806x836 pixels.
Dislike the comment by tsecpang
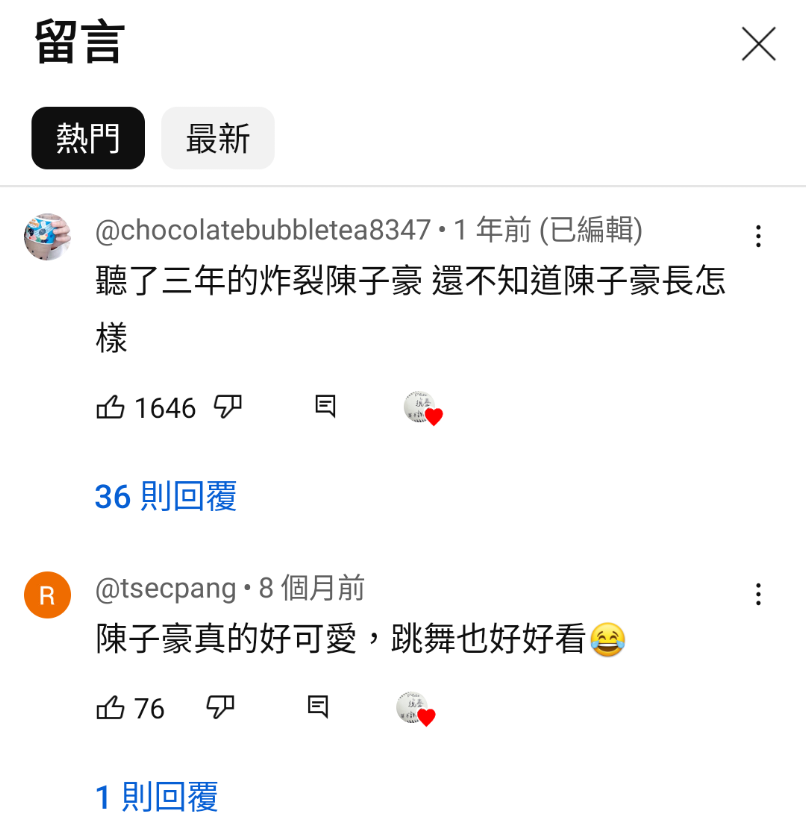[220, 707]
